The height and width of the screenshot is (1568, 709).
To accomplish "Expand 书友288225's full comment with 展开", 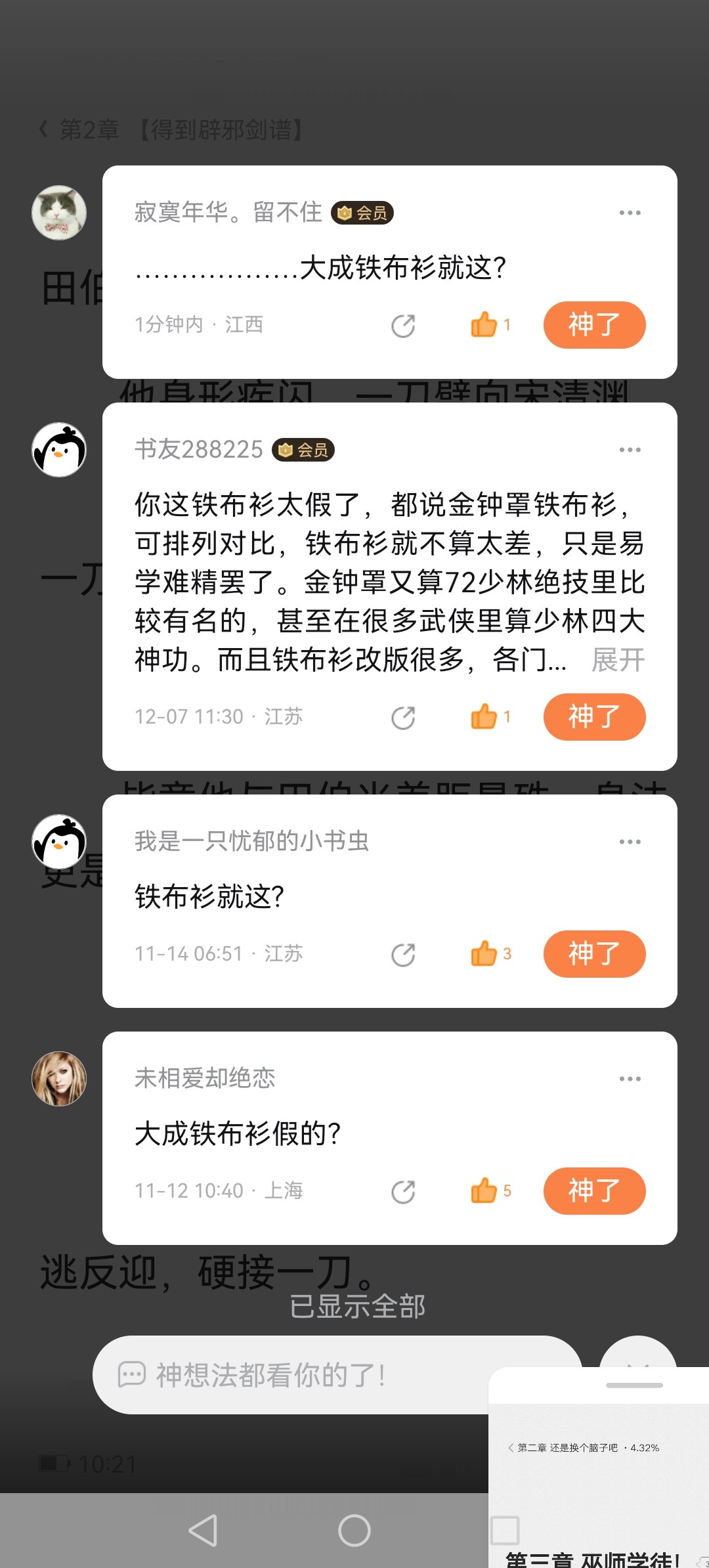I will (618, 660).
